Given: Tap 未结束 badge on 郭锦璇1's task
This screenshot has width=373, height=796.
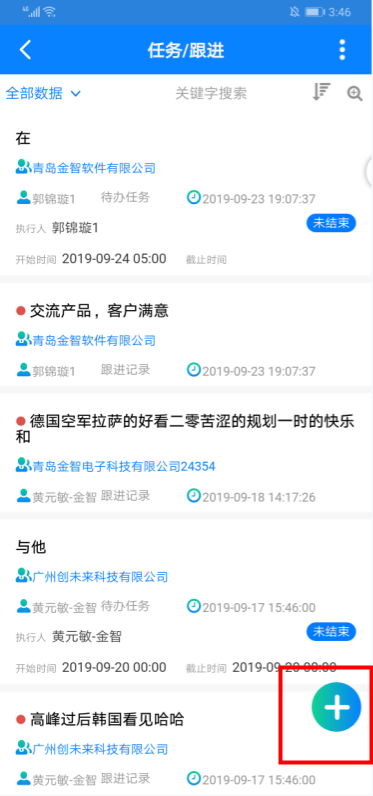Looking at the screenshot, I should [331, 223].
